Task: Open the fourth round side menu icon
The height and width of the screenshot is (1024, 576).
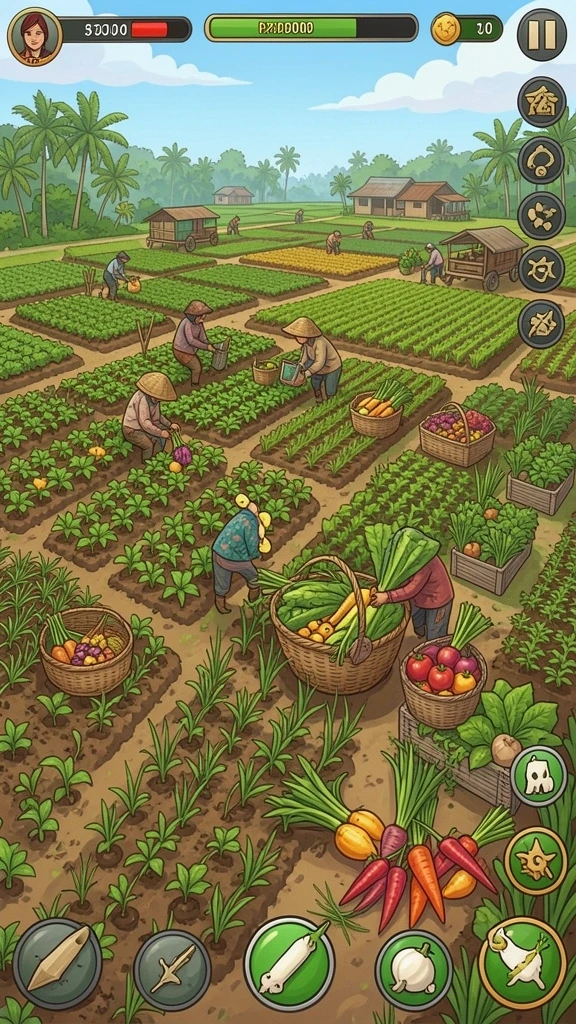Action: coord(541,270)
